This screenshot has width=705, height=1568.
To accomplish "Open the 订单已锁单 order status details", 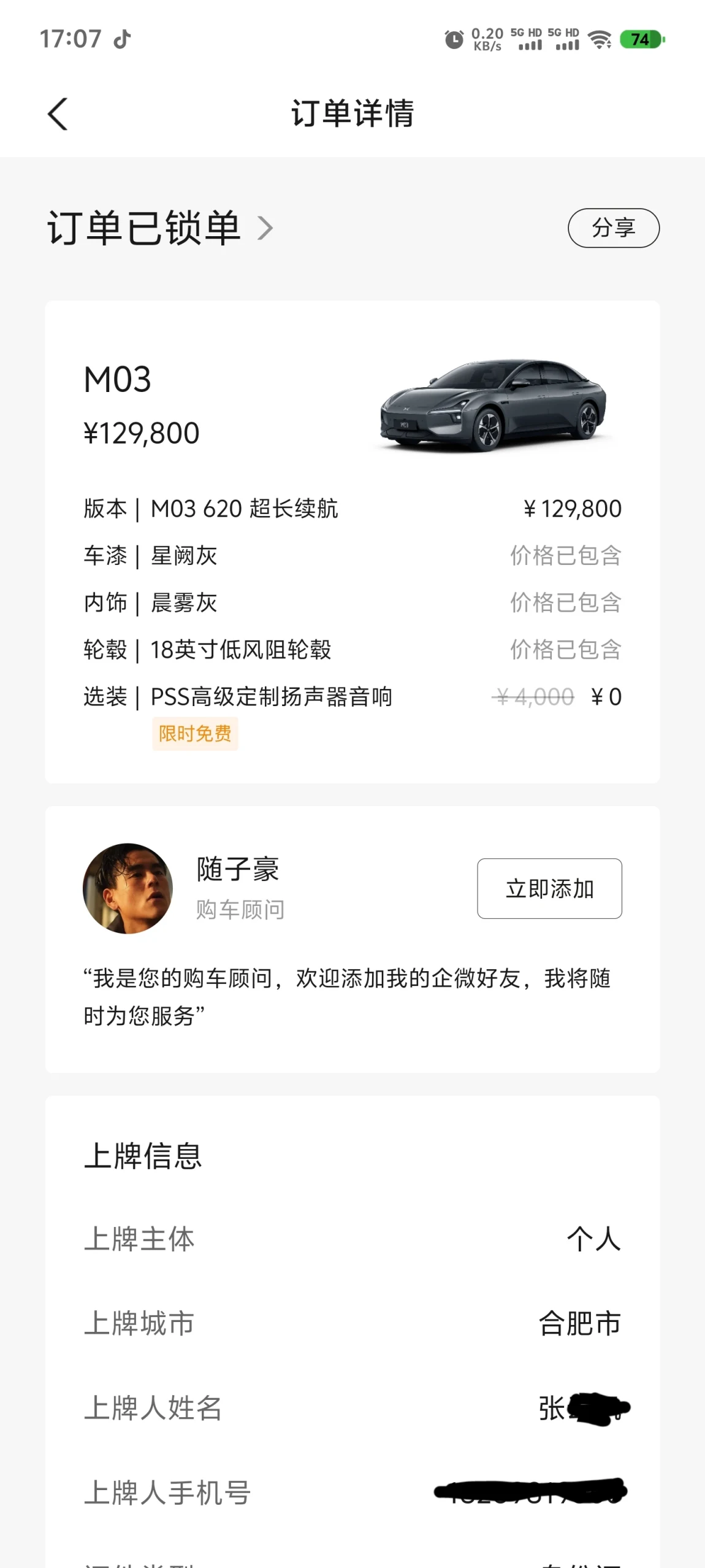I will (159, 228).
